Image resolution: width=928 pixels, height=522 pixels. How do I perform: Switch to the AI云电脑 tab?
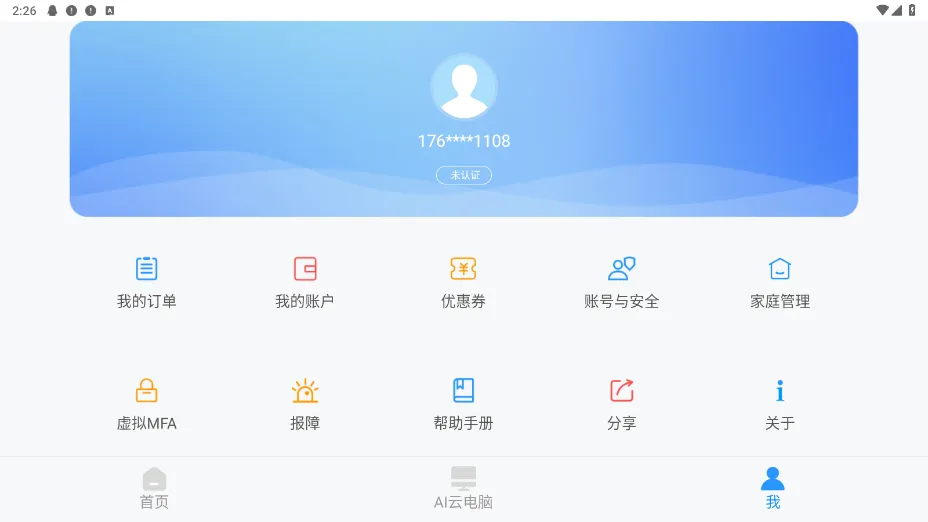click(x=463, y=489)
